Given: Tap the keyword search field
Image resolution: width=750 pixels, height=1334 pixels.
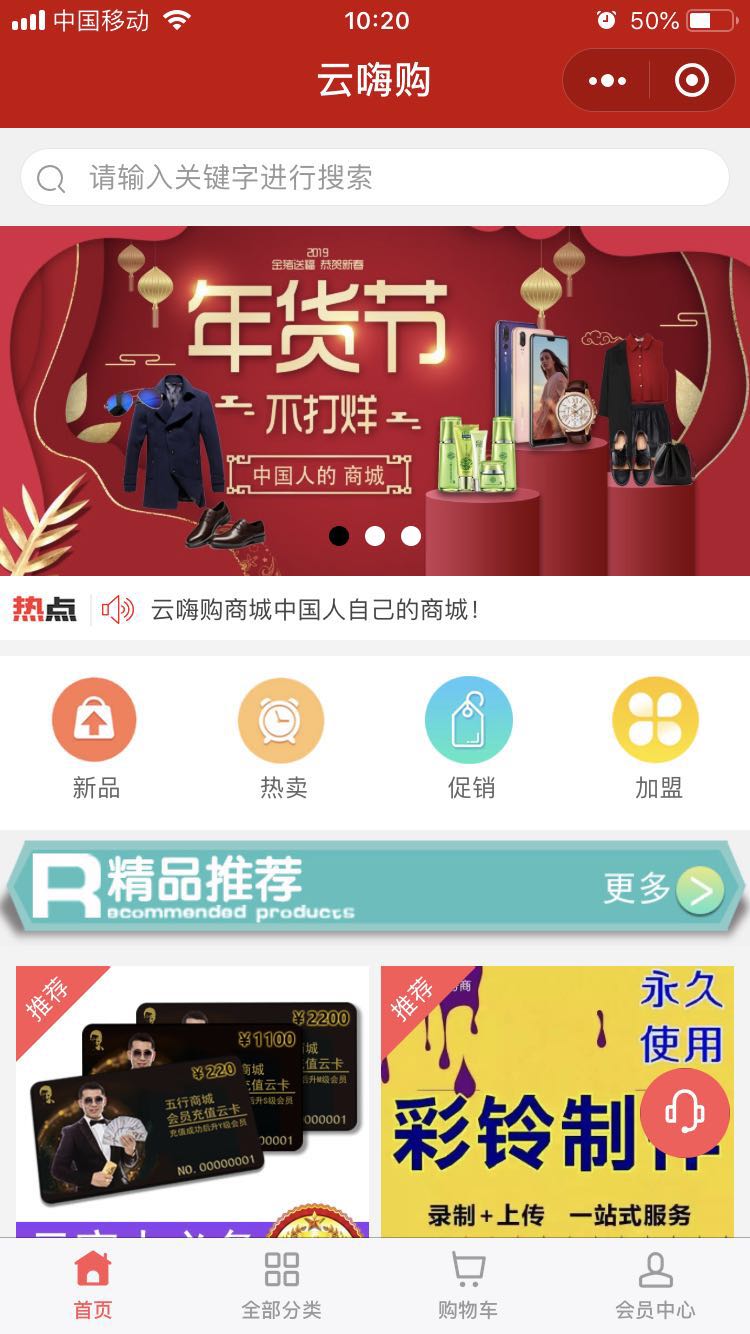Looking at the screenshot, I should (x=375, y=178).
